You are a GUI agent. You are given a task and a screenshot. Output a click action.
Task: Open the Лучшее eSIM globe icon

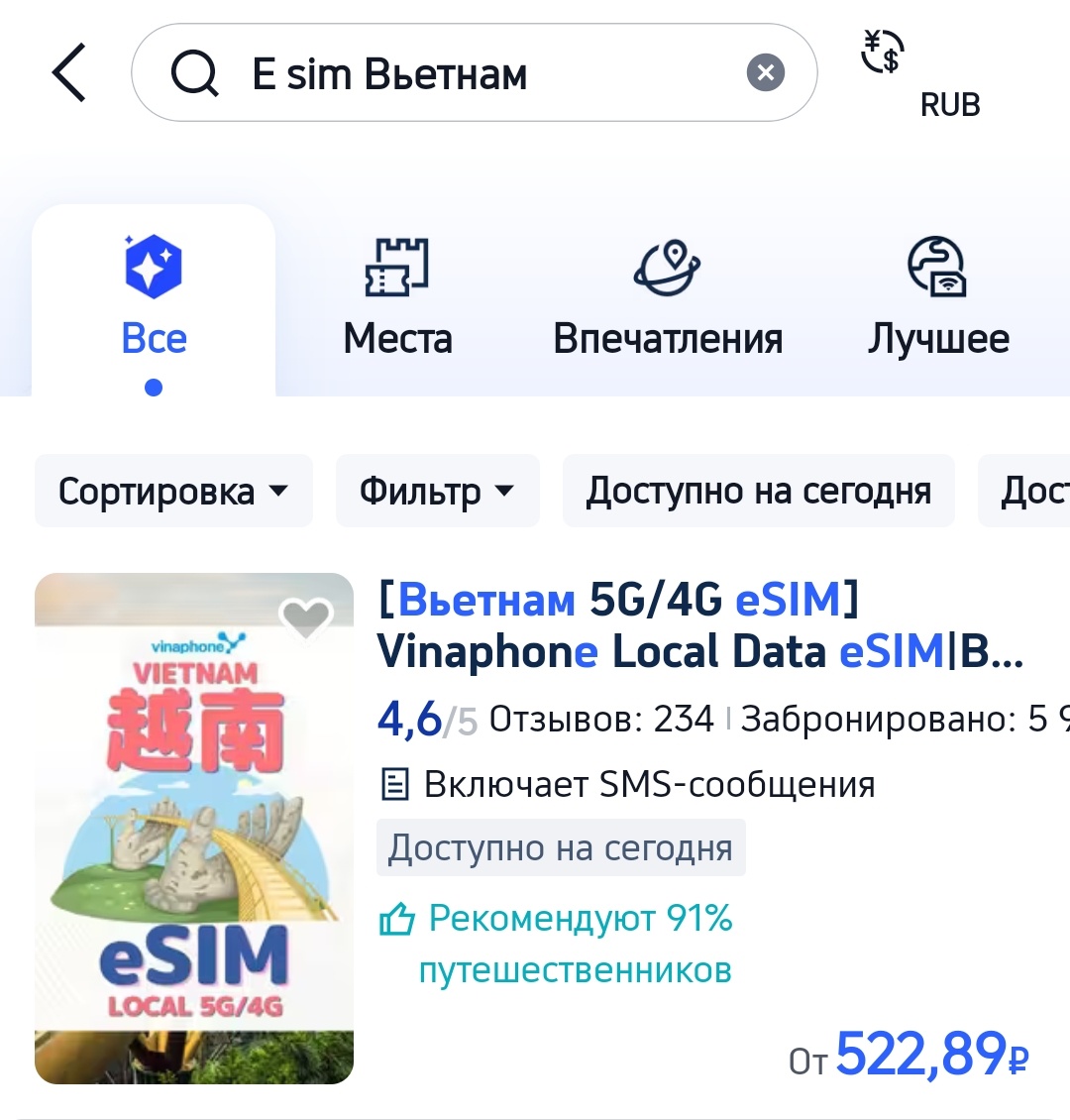[938, 265]
